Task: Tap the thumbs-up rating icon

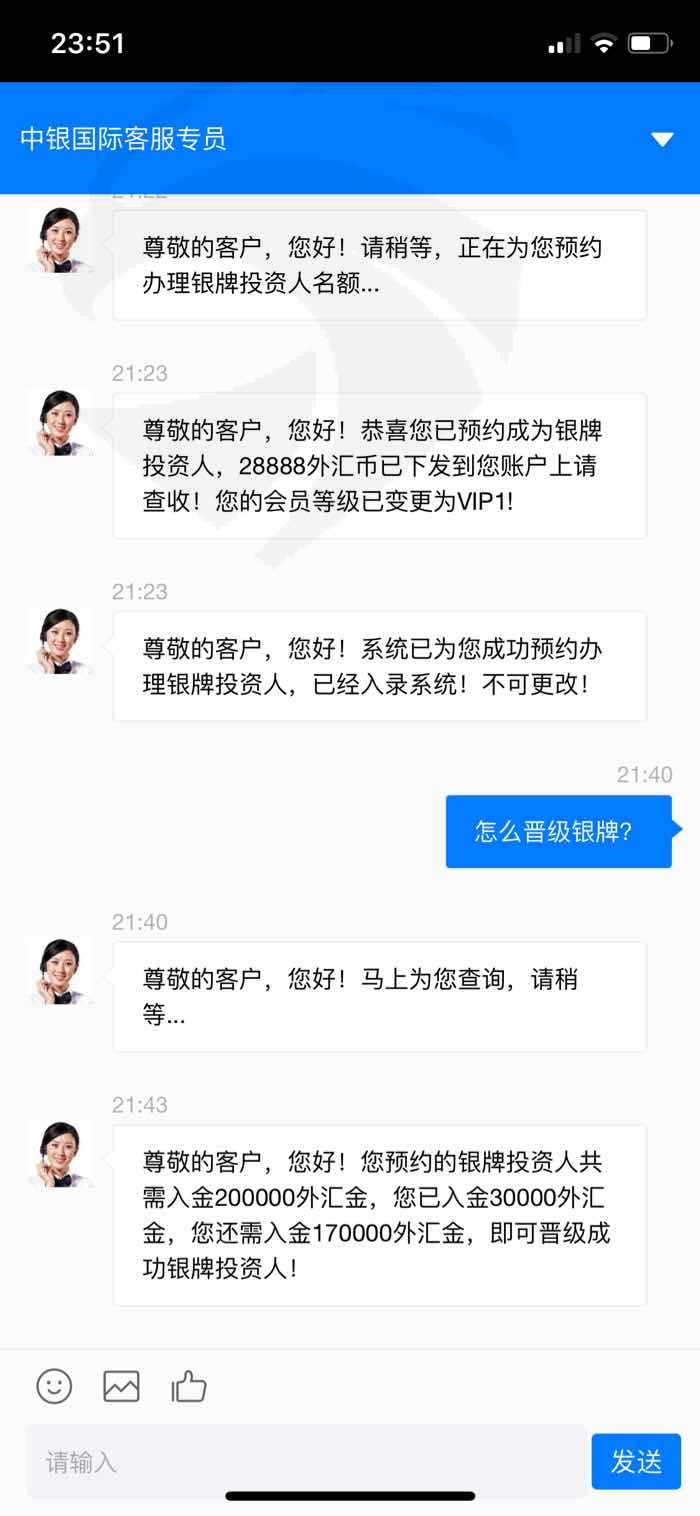Action: click(x=189, y=1386)
